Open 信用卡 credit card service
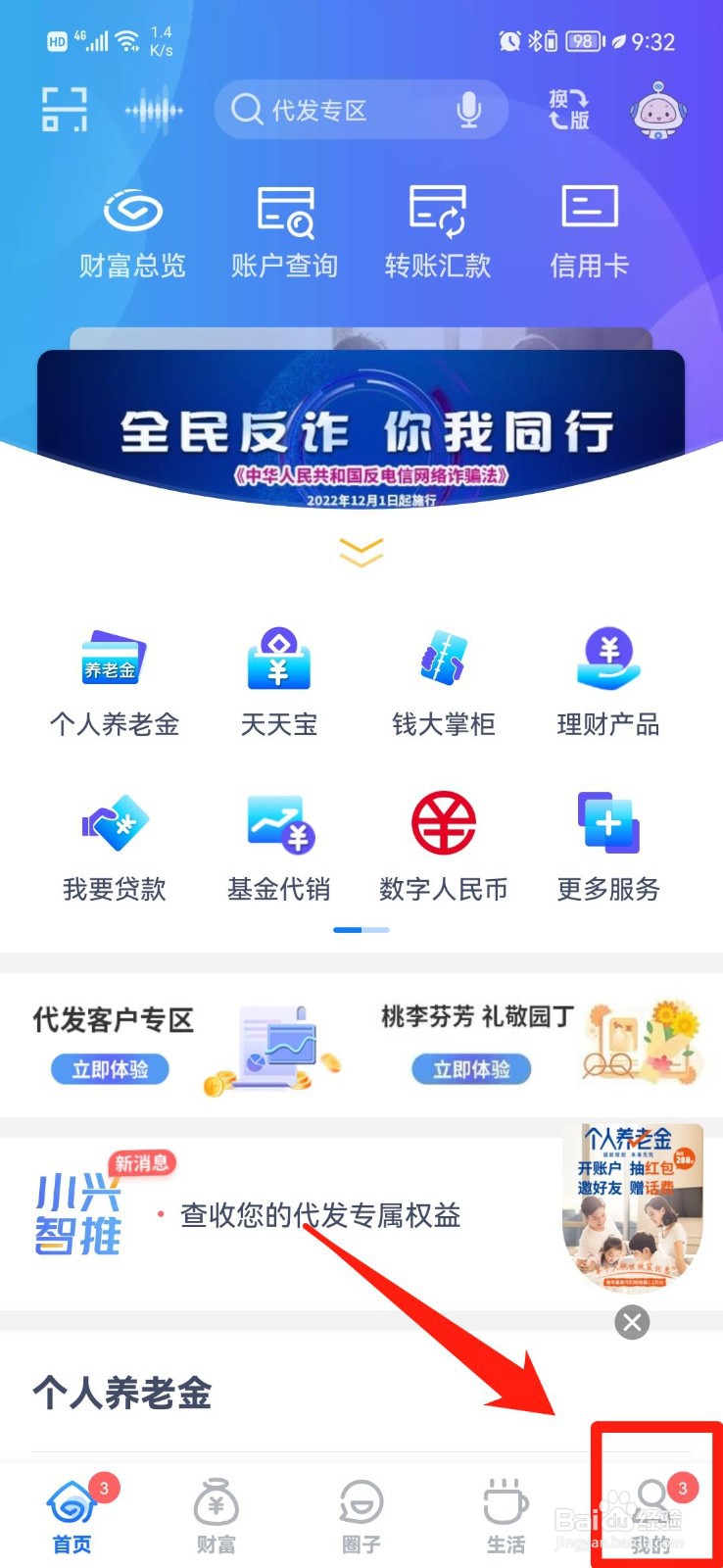723x1568 pixels. [x=589, y=227]
